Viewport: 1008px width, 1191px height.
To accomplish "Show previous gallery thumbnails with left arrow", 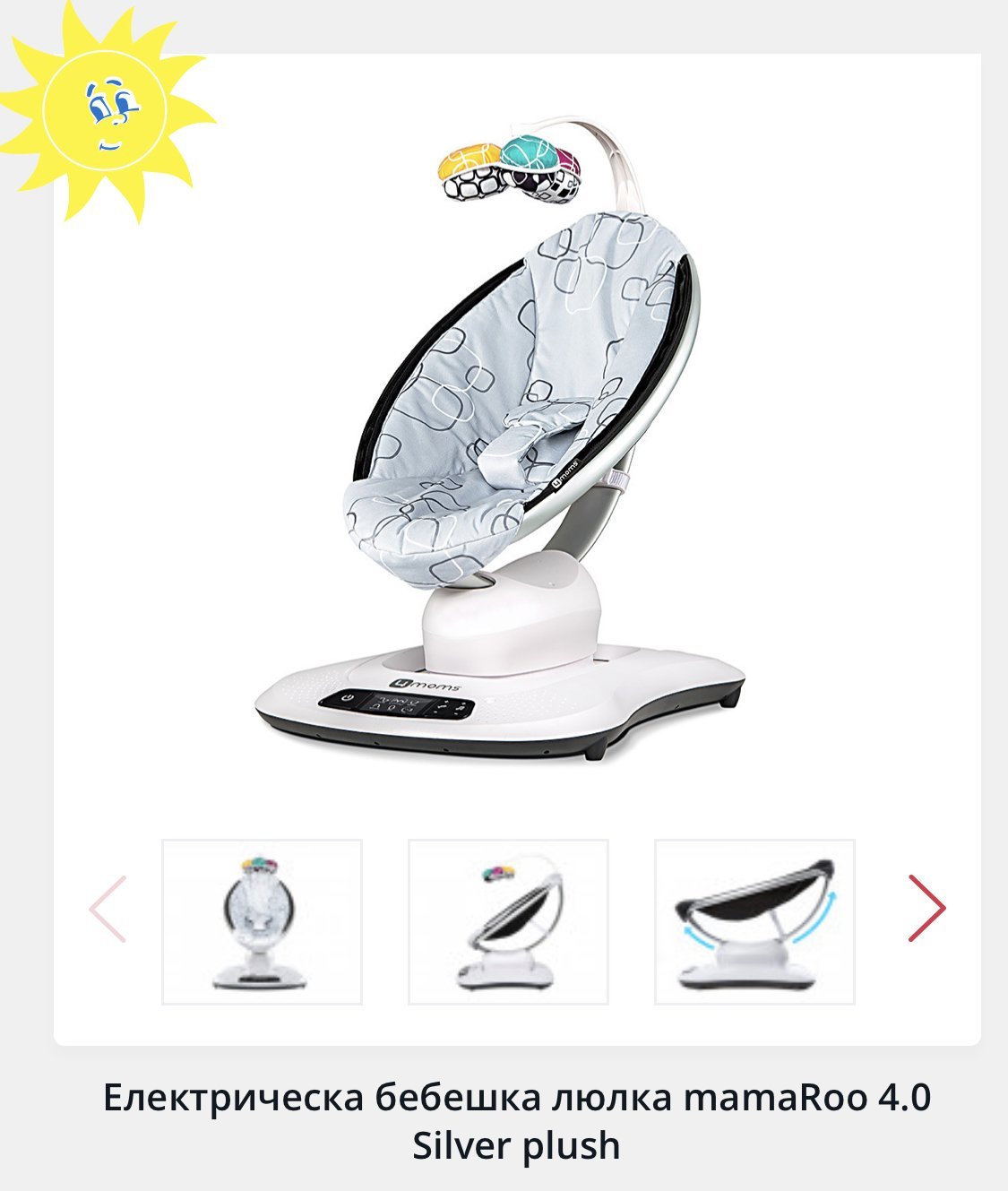I will [x=108, y=908].
